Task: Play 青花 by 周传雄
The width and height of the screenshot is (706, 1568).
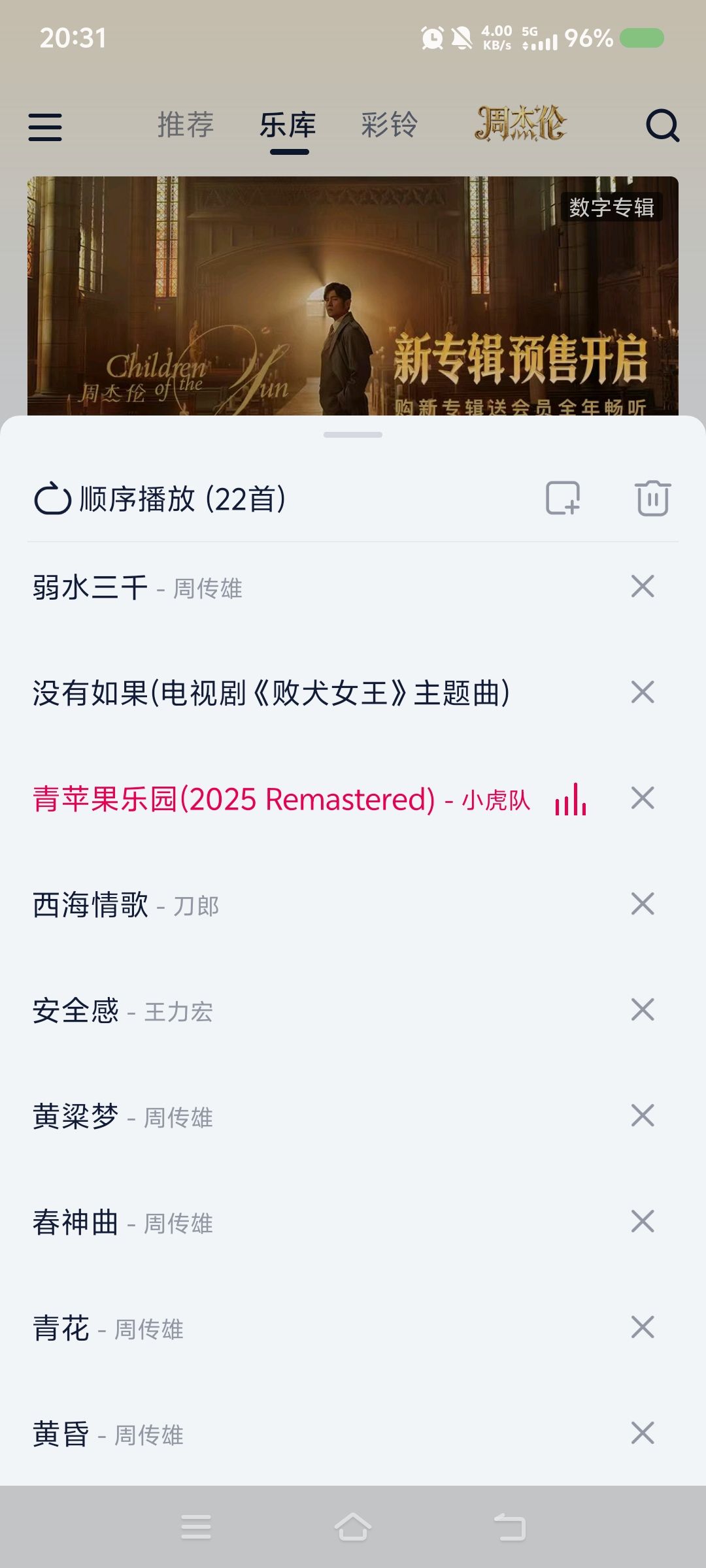Action: tap(108, 1328)
